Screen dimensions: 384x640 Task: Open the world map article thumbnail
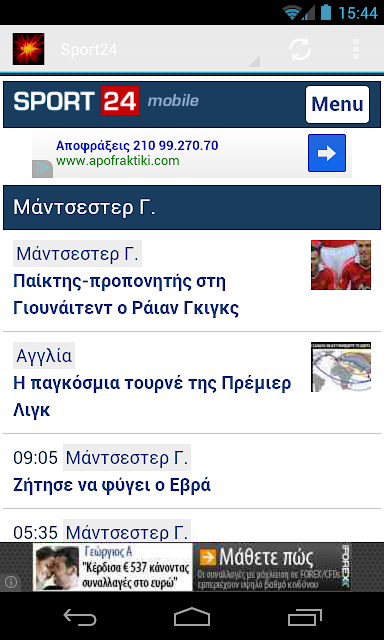341,367
